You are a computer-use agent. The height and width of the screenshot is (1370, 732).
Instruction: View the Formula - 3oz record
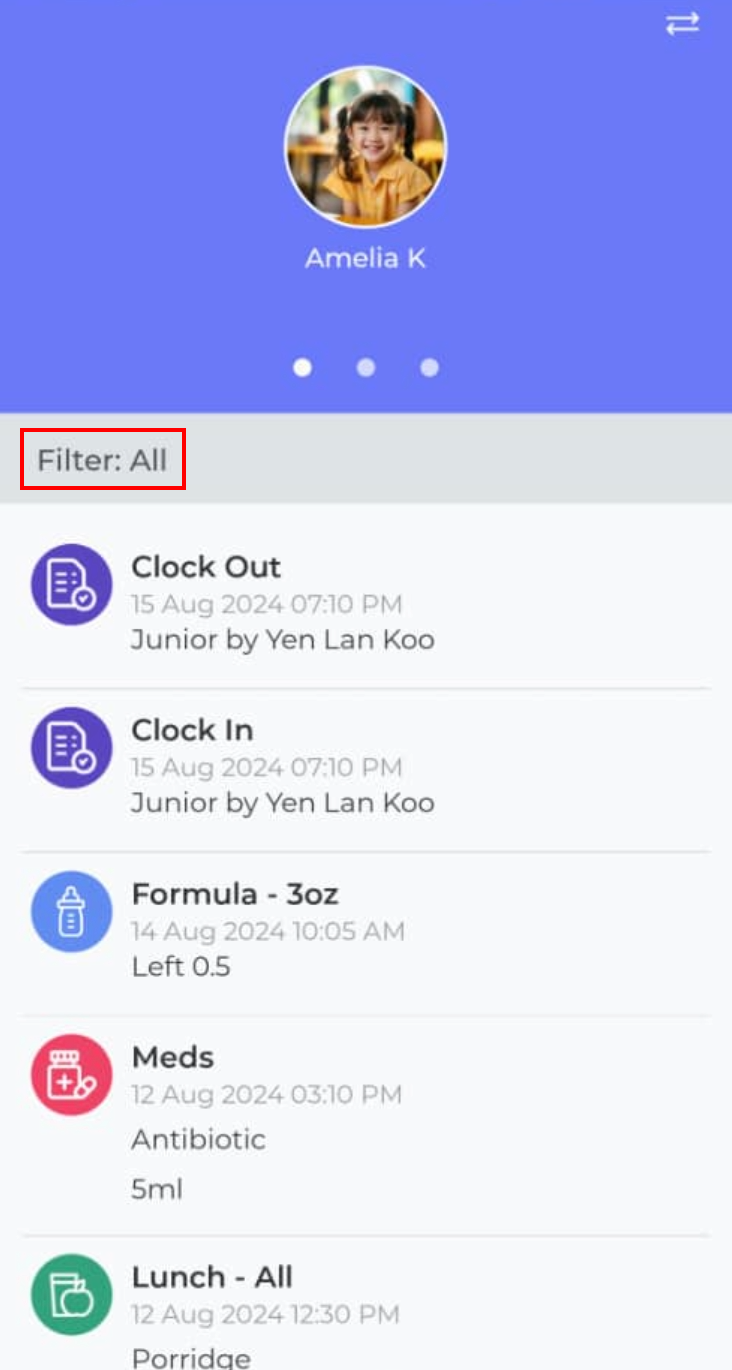tap(366, 931)
